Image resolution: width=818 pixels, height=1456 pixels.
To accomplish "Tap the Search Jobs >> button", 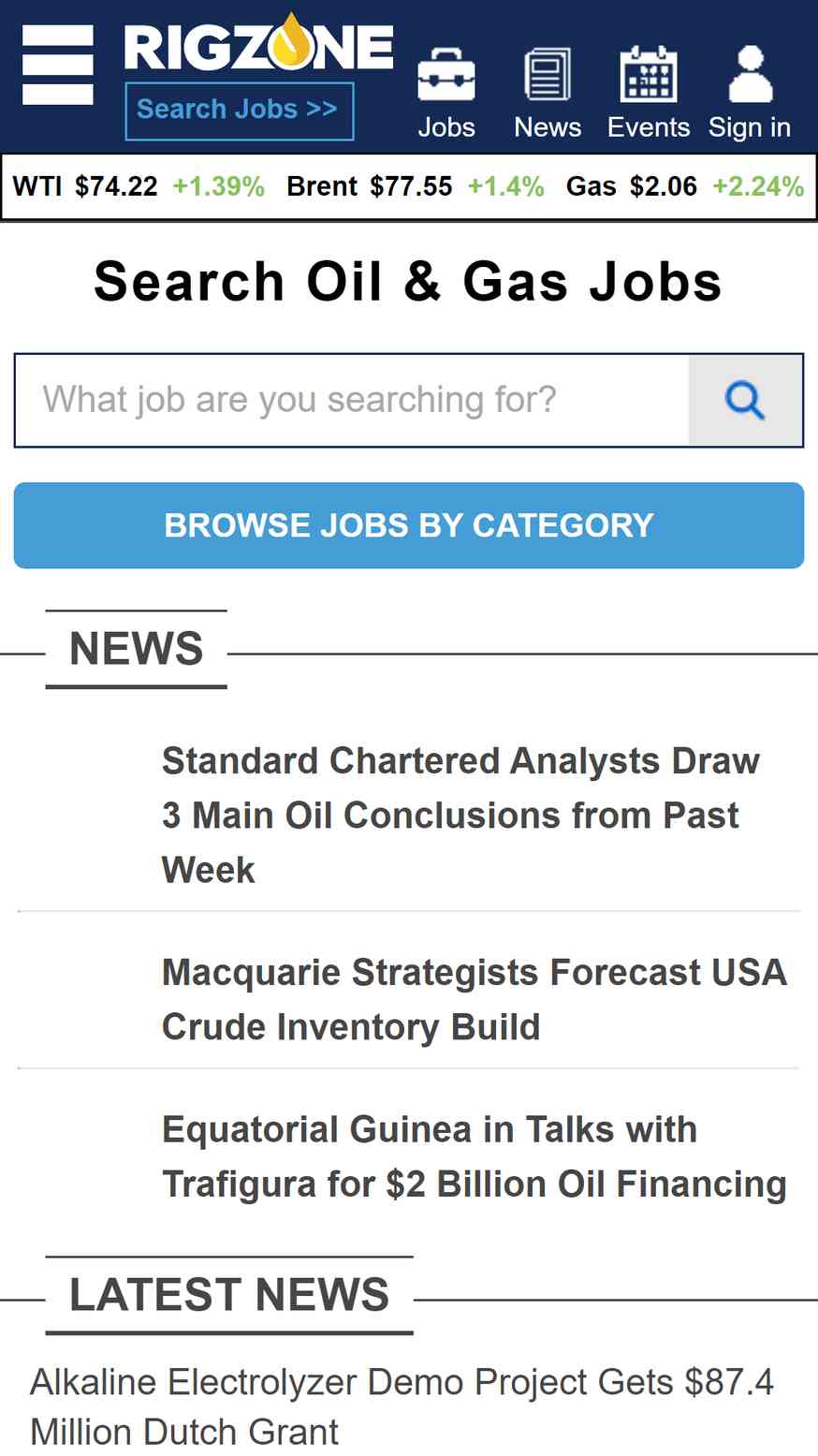I will 240,111.
